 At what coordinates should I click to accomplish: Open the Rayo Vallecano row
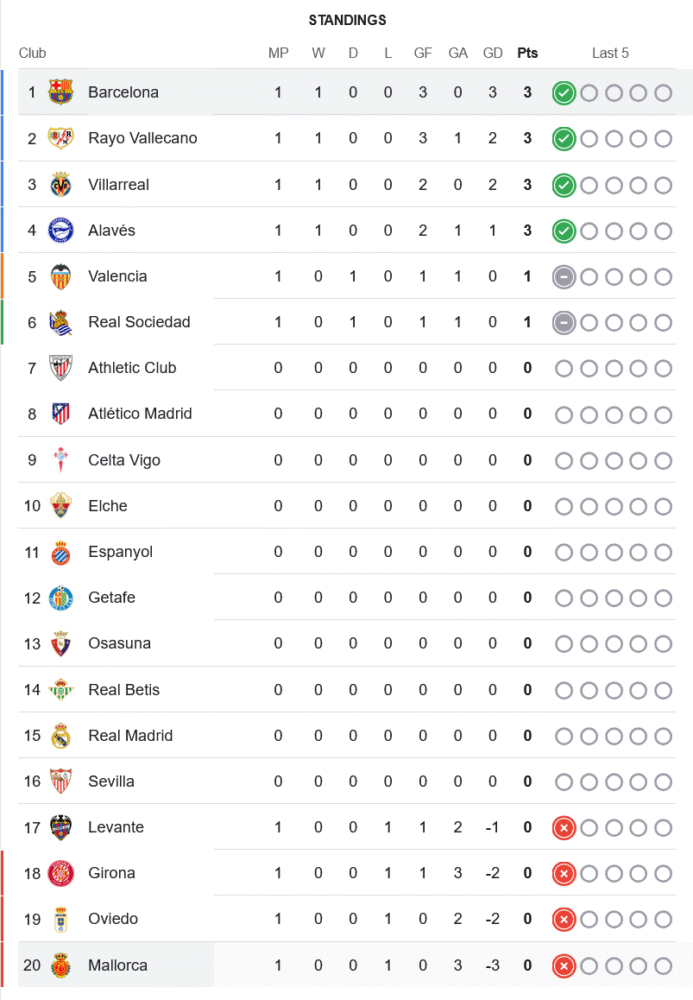click(x=142, y=138)
